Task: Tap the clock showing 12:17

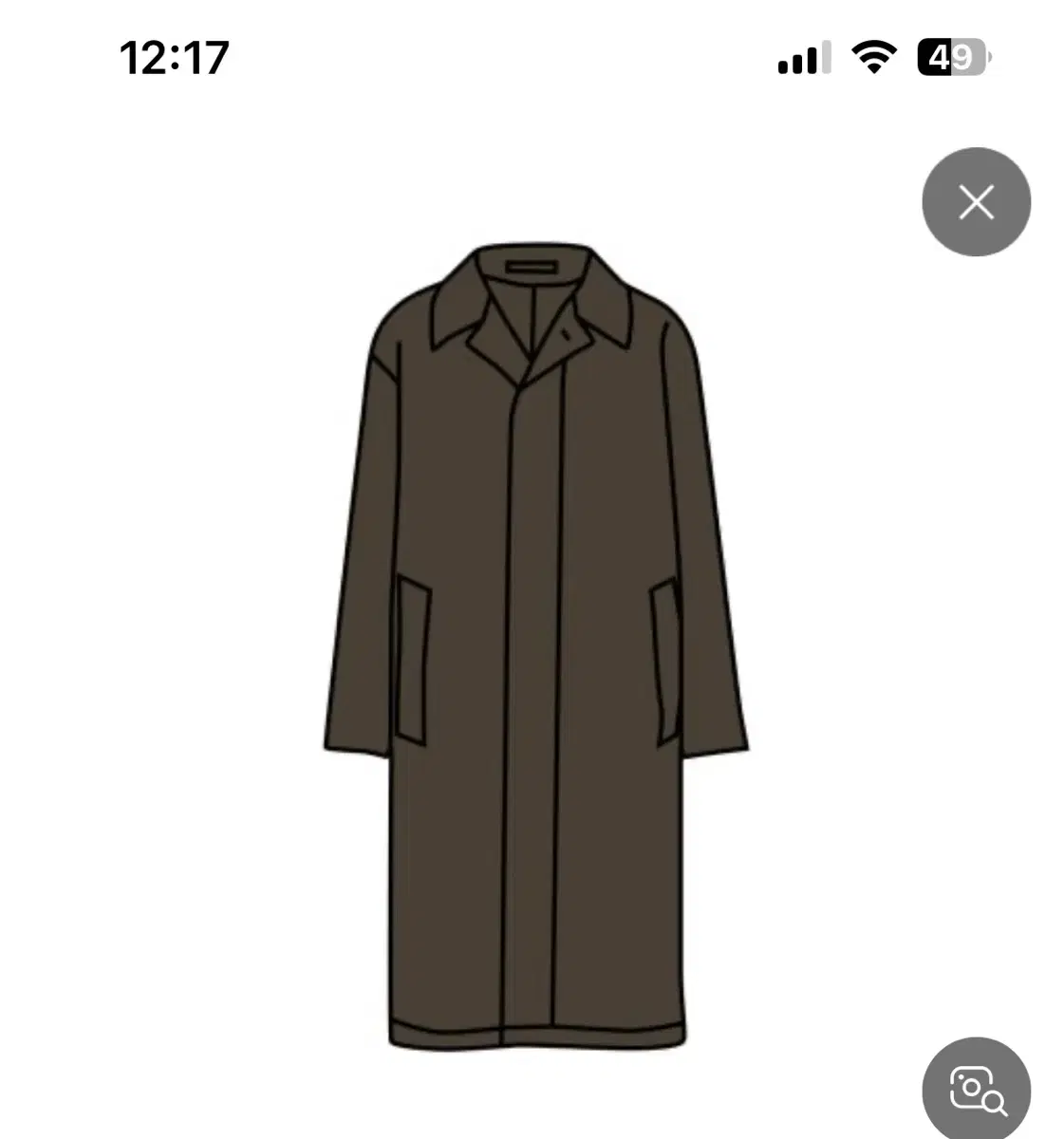Action: click(x=176, y=57)
